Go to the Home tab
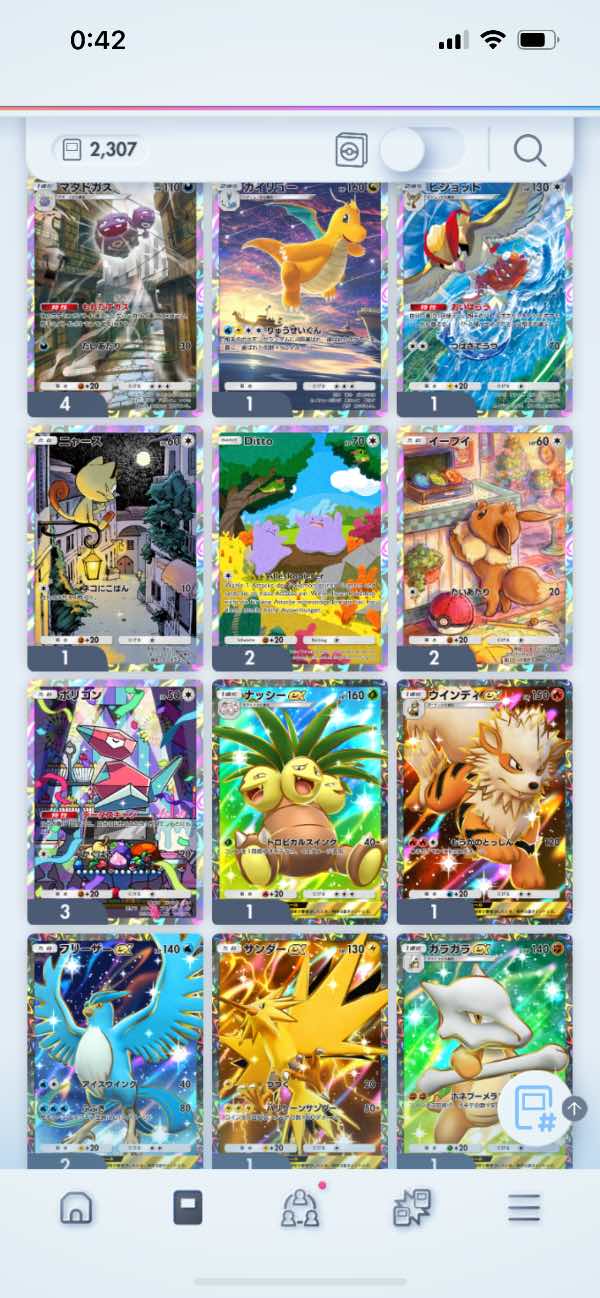Image resolution: width=600 pixels, height=1298 pixels. [76, 1208]
